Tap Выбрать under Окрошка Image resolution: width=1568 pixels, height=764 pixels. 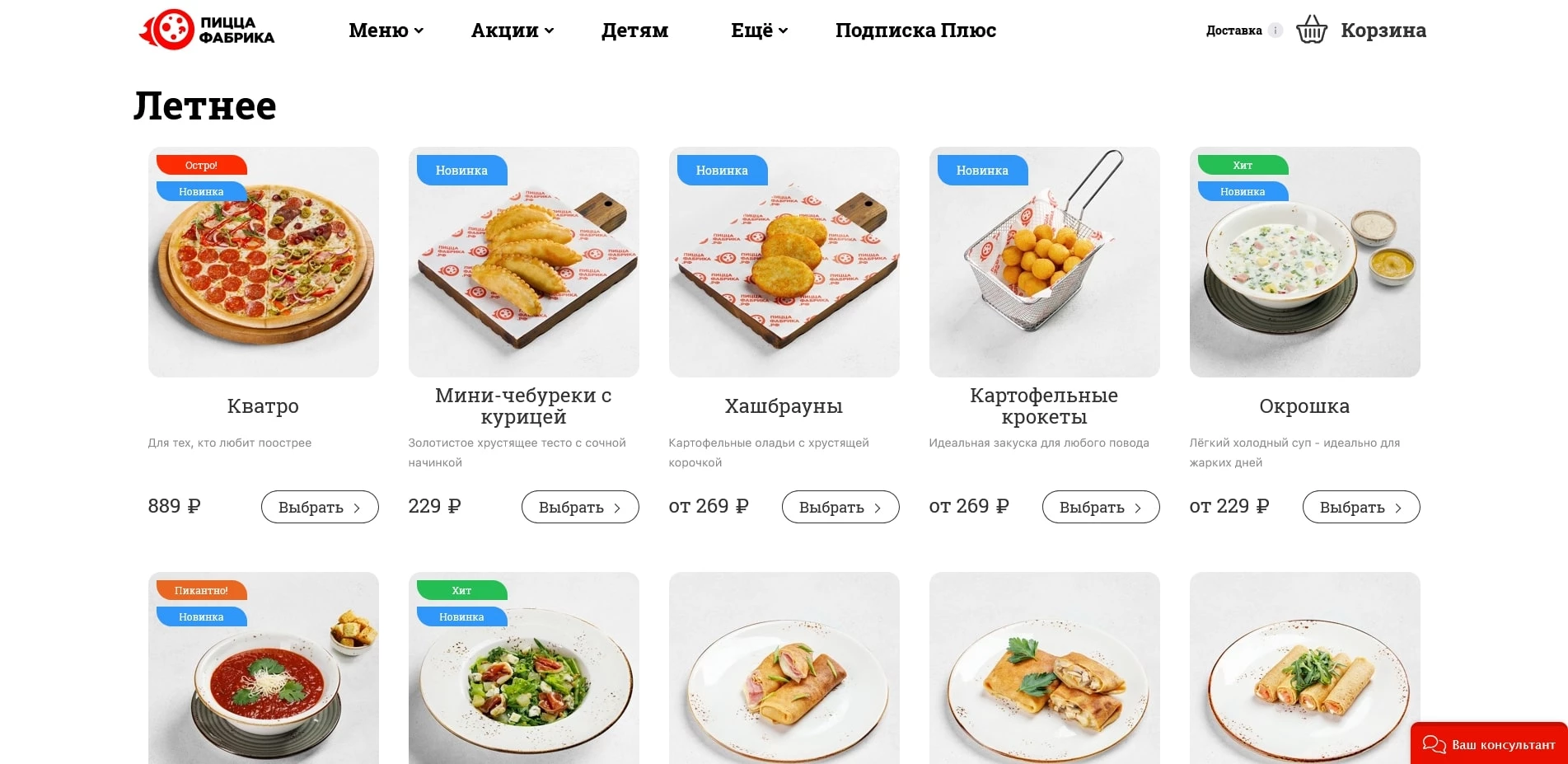pos(1361,507)
